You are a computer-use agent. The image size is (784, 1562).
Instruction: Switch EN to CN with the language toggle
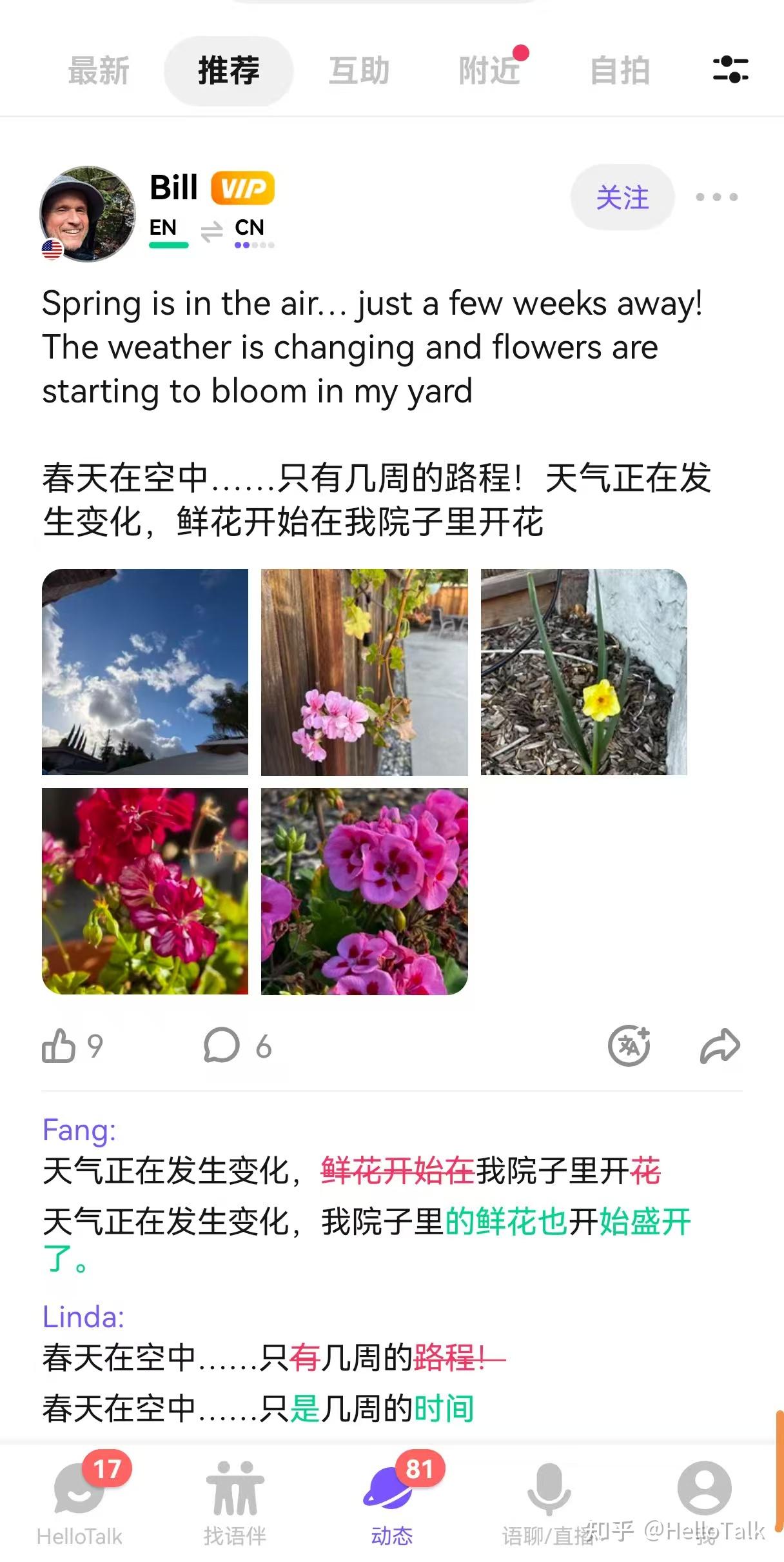pos(211,232)
